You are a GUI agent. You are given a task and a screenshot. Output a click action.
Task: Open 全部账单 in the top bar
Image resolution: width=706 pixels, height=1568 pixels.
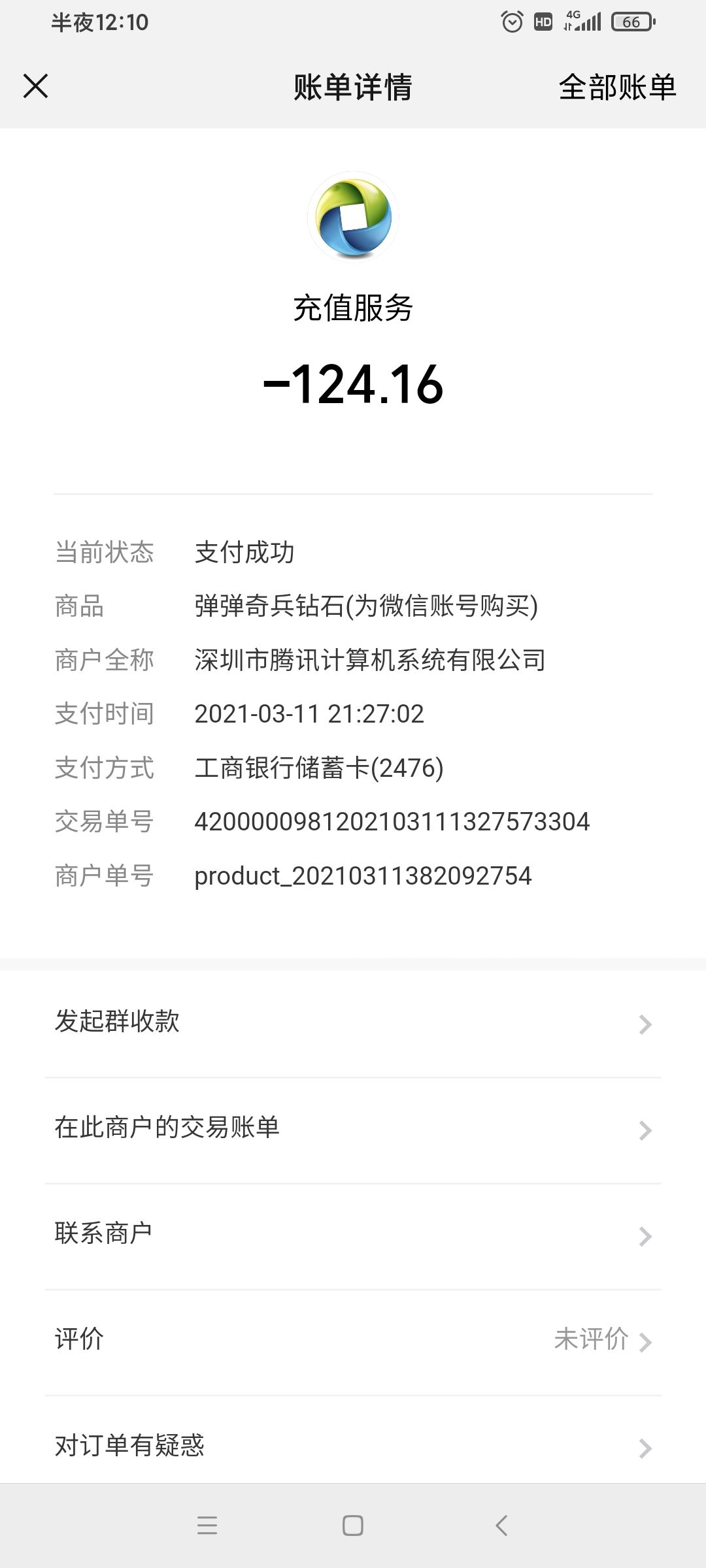[617, 87]
